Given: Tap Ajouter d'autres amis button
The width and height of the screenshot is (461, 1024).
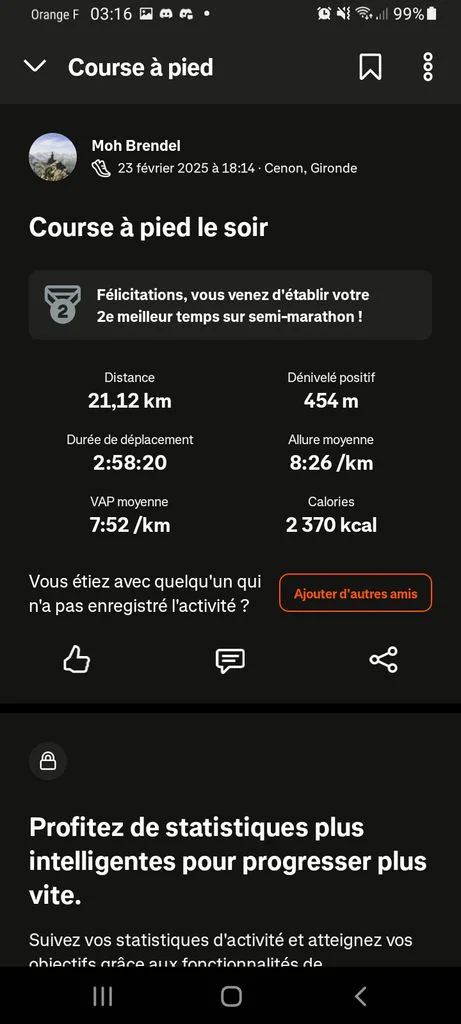Looking at the screenshot, I should click(355, 593).
